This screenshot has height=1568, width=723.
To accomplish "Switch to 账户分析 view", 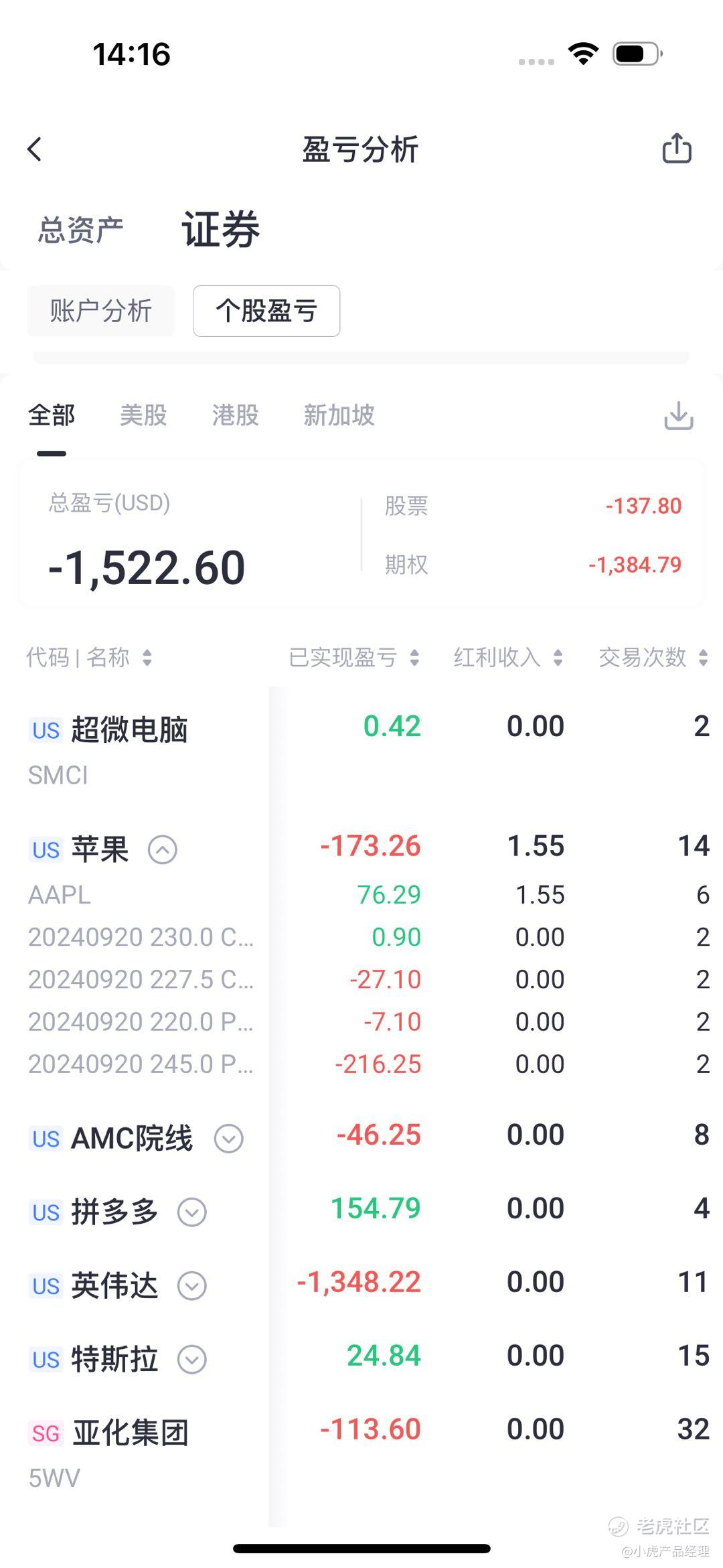I will pos(101,311).
